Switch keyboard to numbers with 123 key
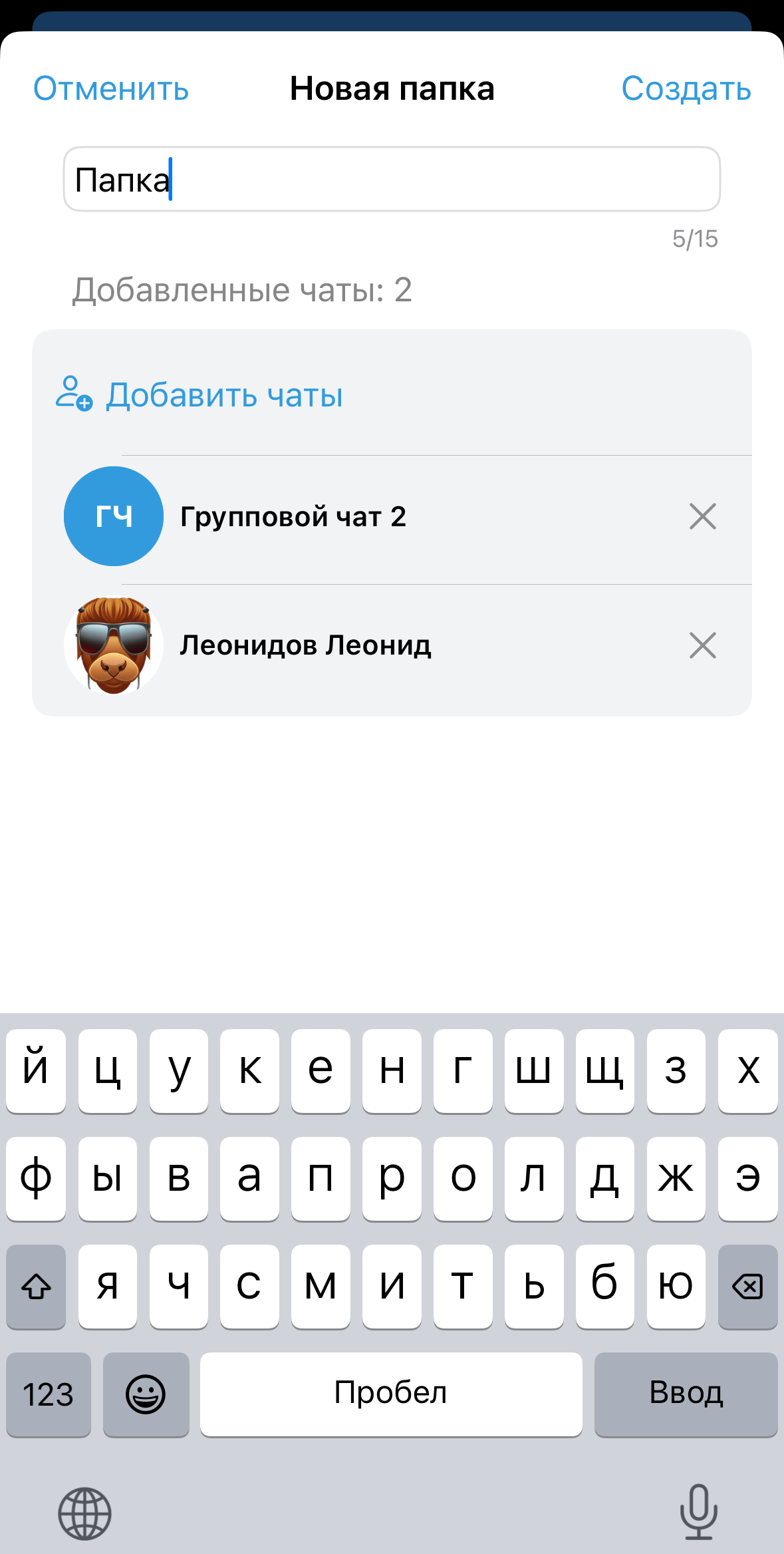 [49, 1394]
